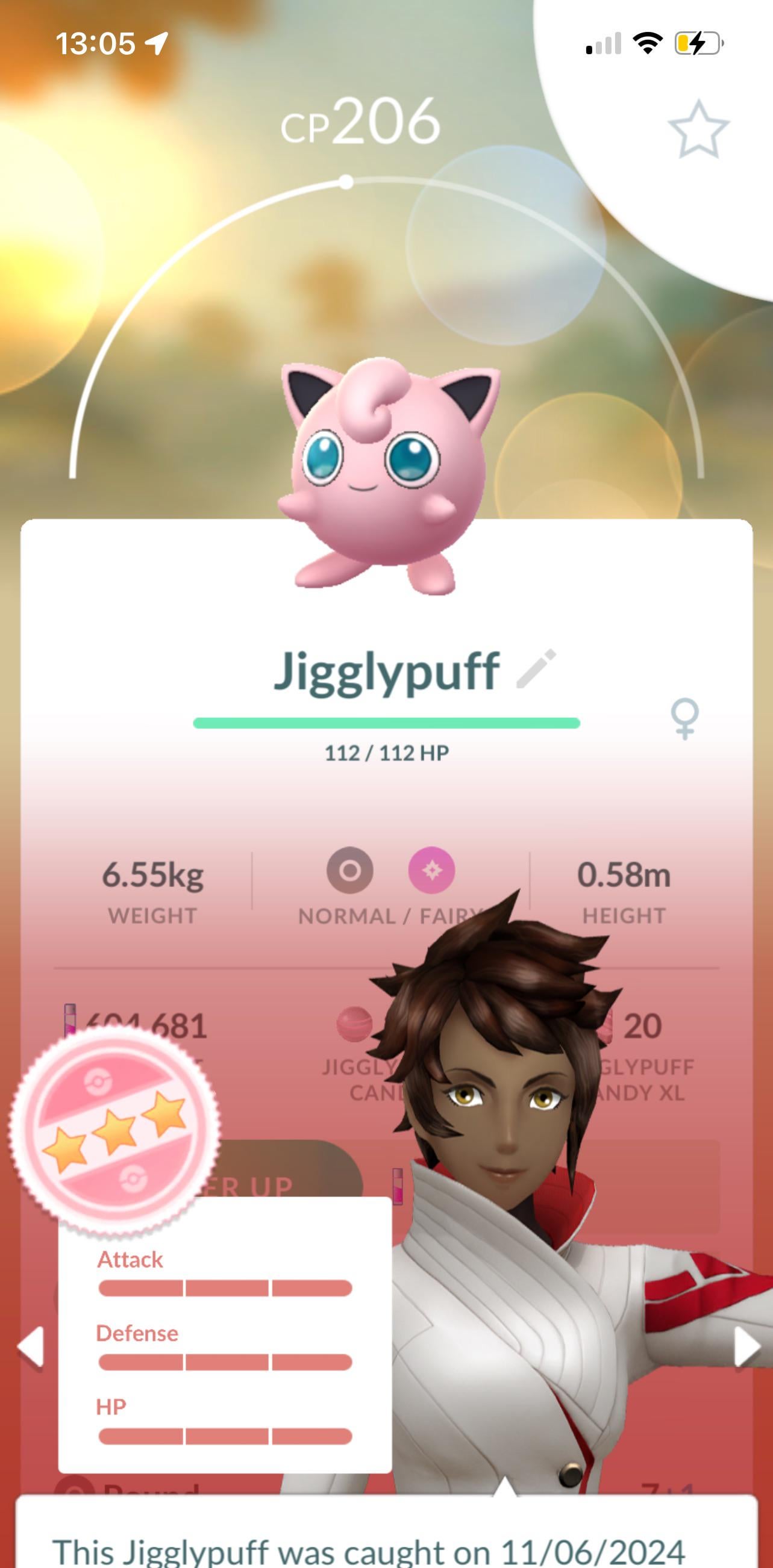Viewport: 773px width, 1568px height.
Task: Mark Jigglypuff as favorite with star
Action: pos(698,129)
